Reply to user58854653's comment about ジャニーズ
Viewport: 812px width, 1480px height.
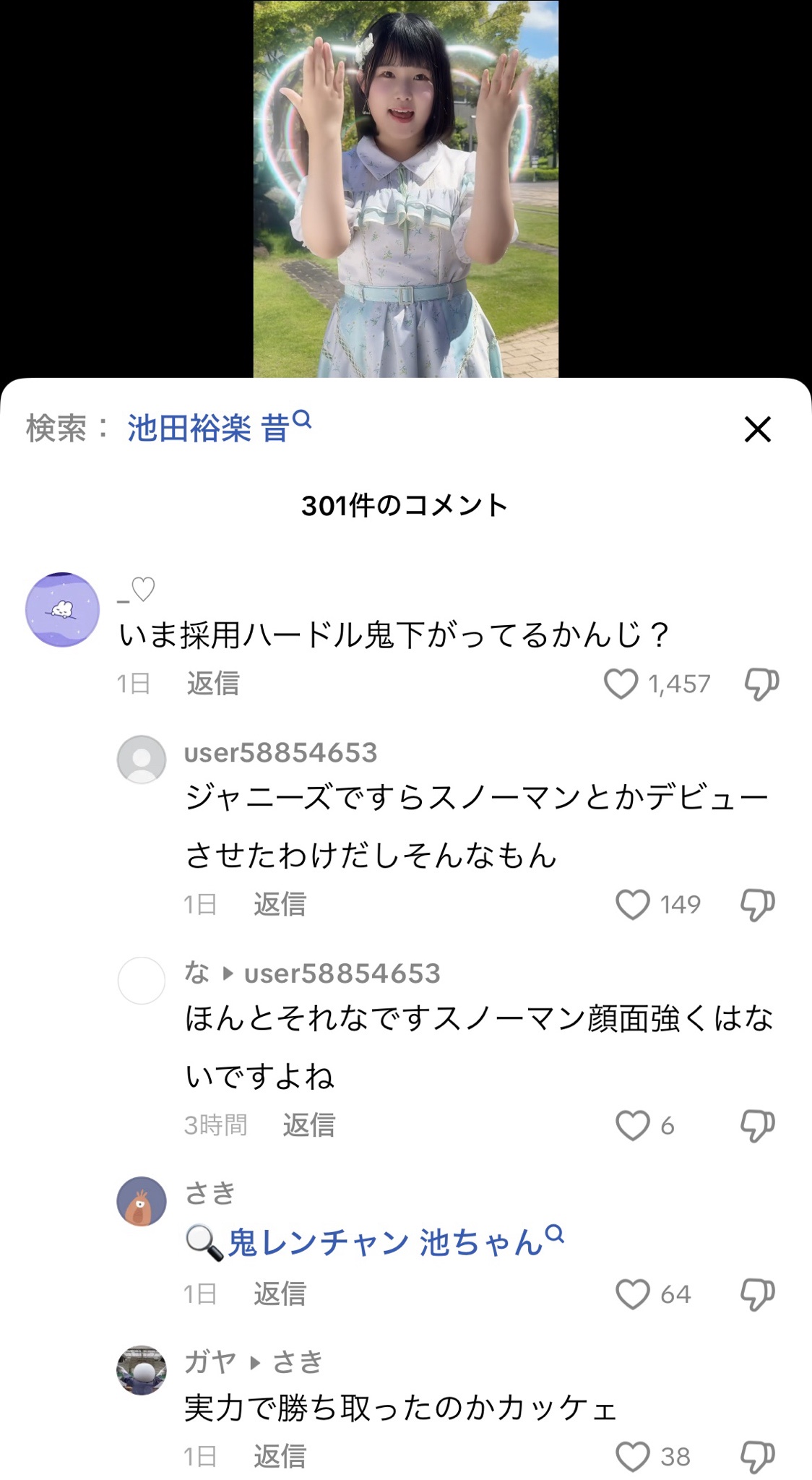(279, 904)
